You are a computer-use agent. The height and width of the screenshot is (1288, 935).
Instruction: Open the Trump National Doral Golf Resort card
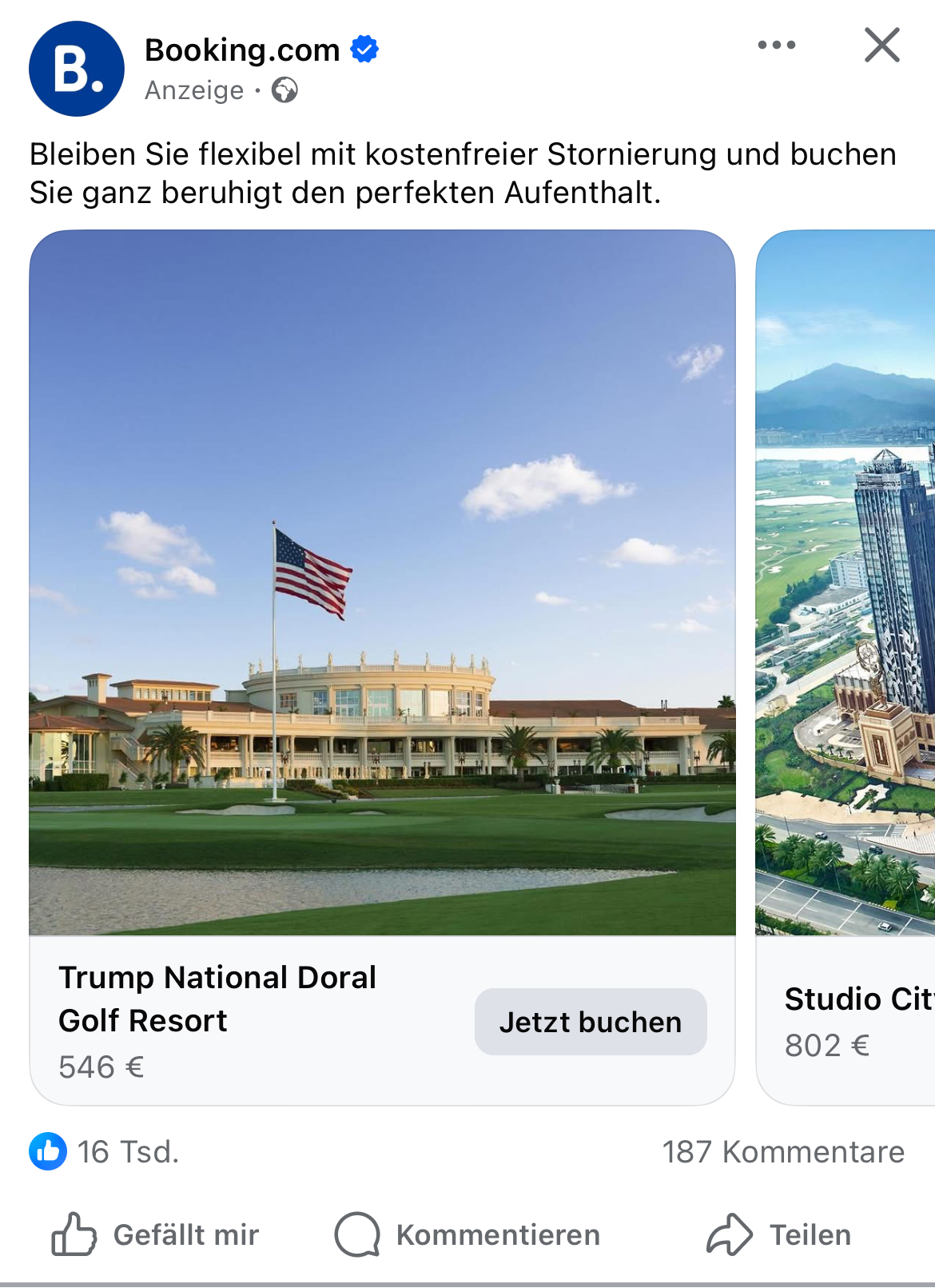point(382,584)
